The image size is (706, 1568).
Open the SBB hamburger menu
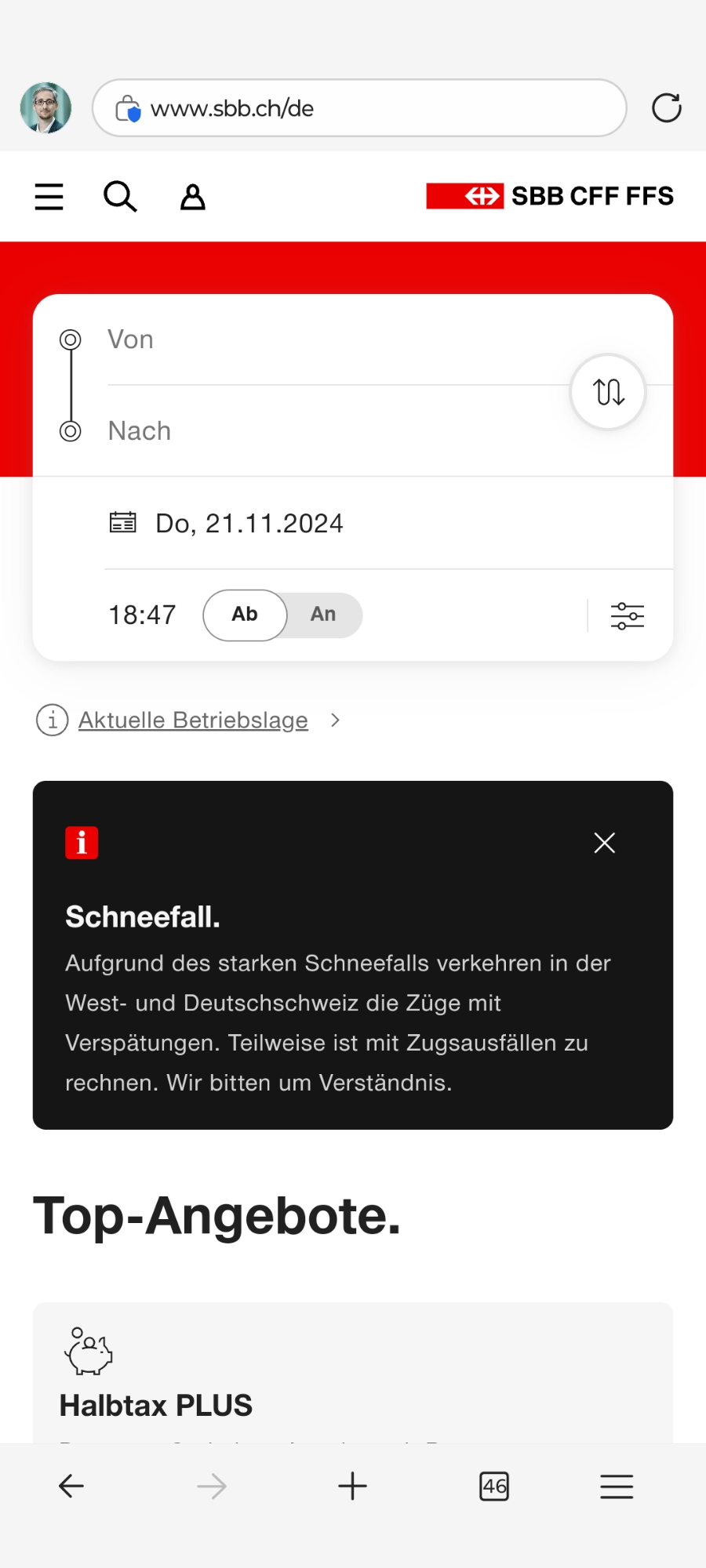pyautogui.click(x=49, y=197)
